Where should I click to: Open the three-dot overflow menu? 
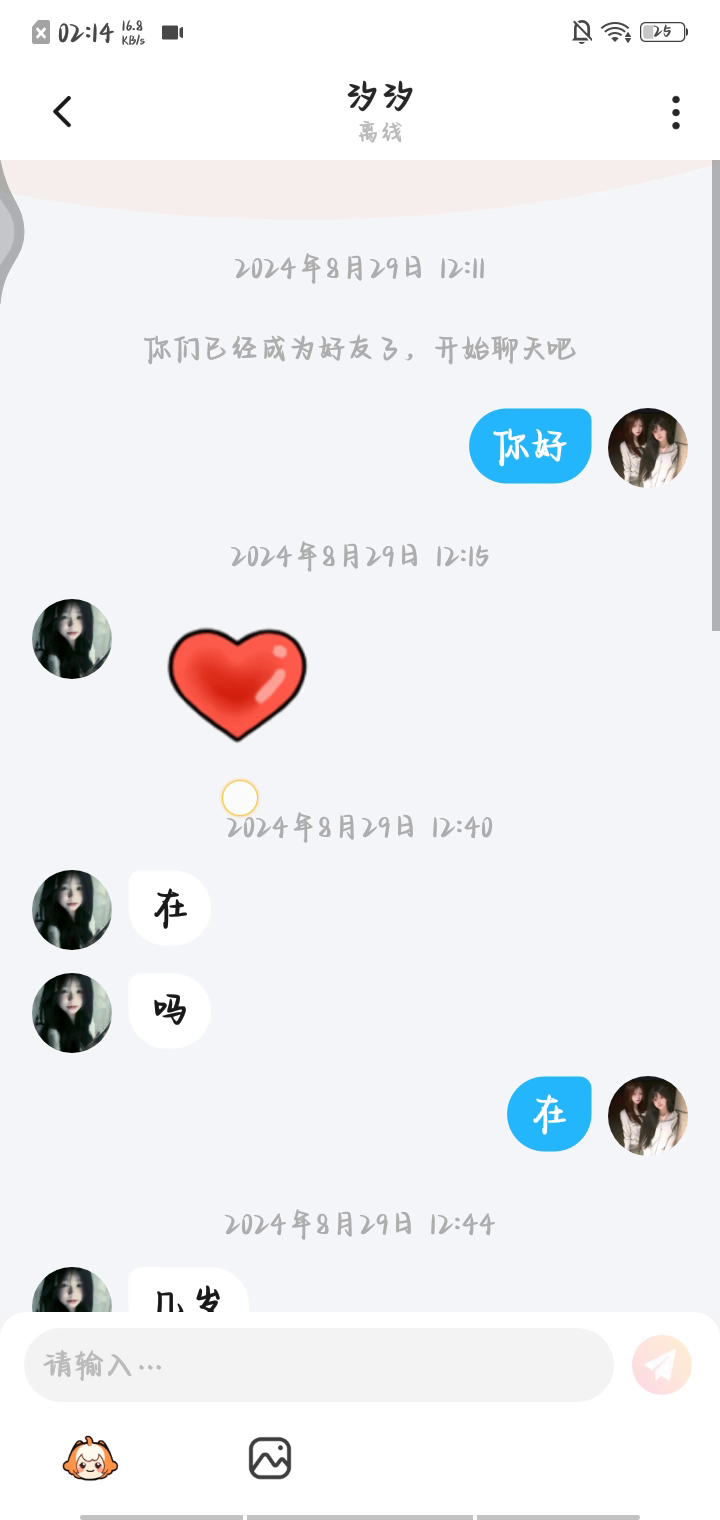(676, 112)
